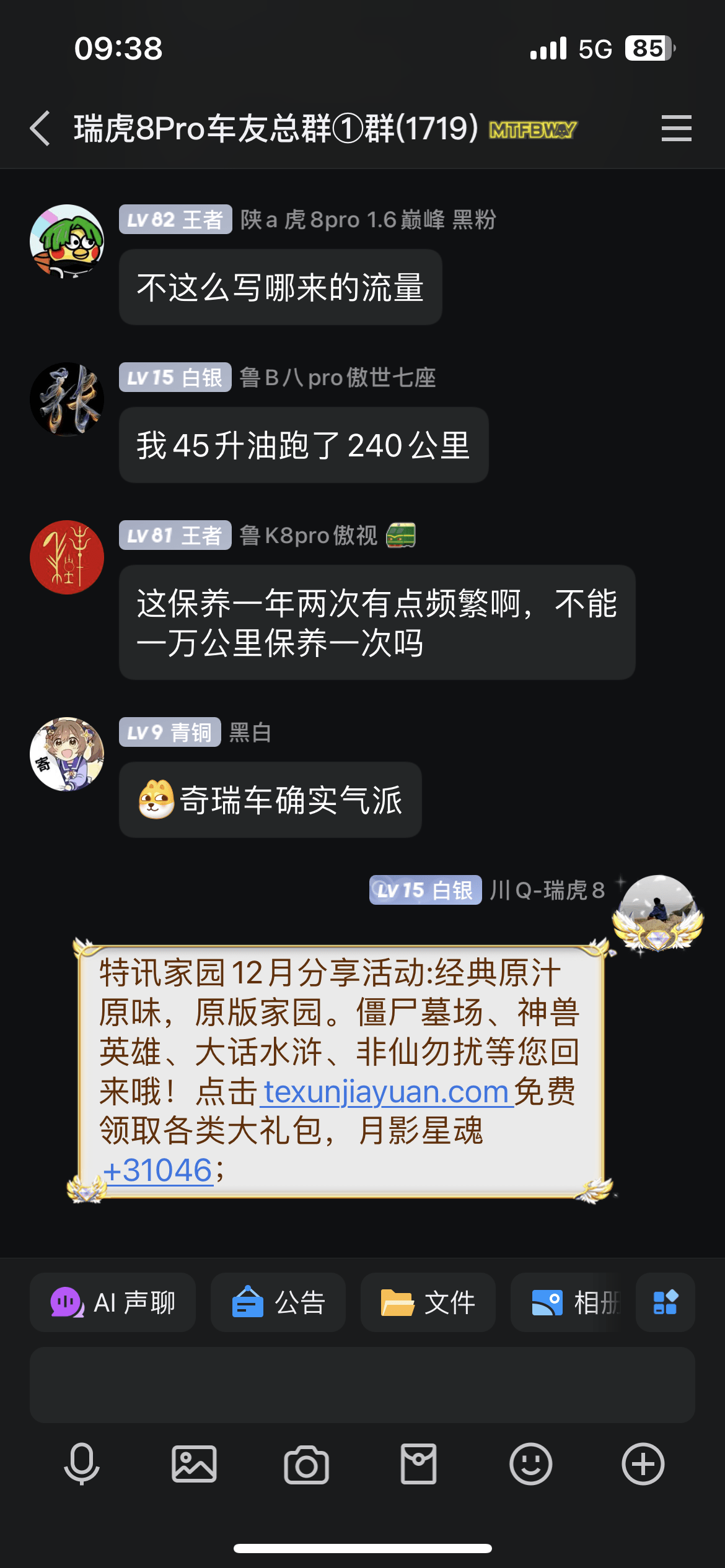The image size is (725, 1568).
Task: Open the group menu icon
Action: (x=676, y=129)
